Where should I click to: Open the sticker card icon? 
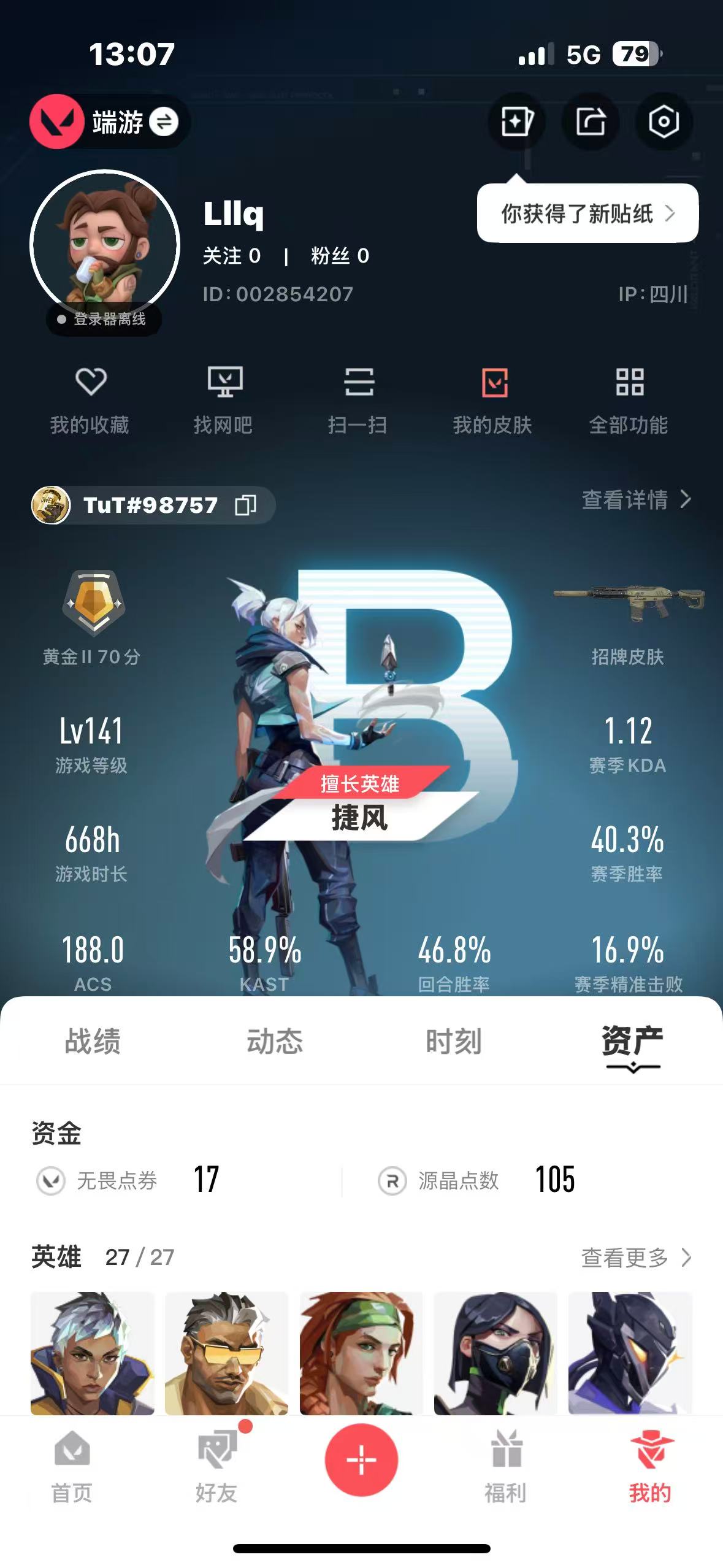[x=516, y=121]
